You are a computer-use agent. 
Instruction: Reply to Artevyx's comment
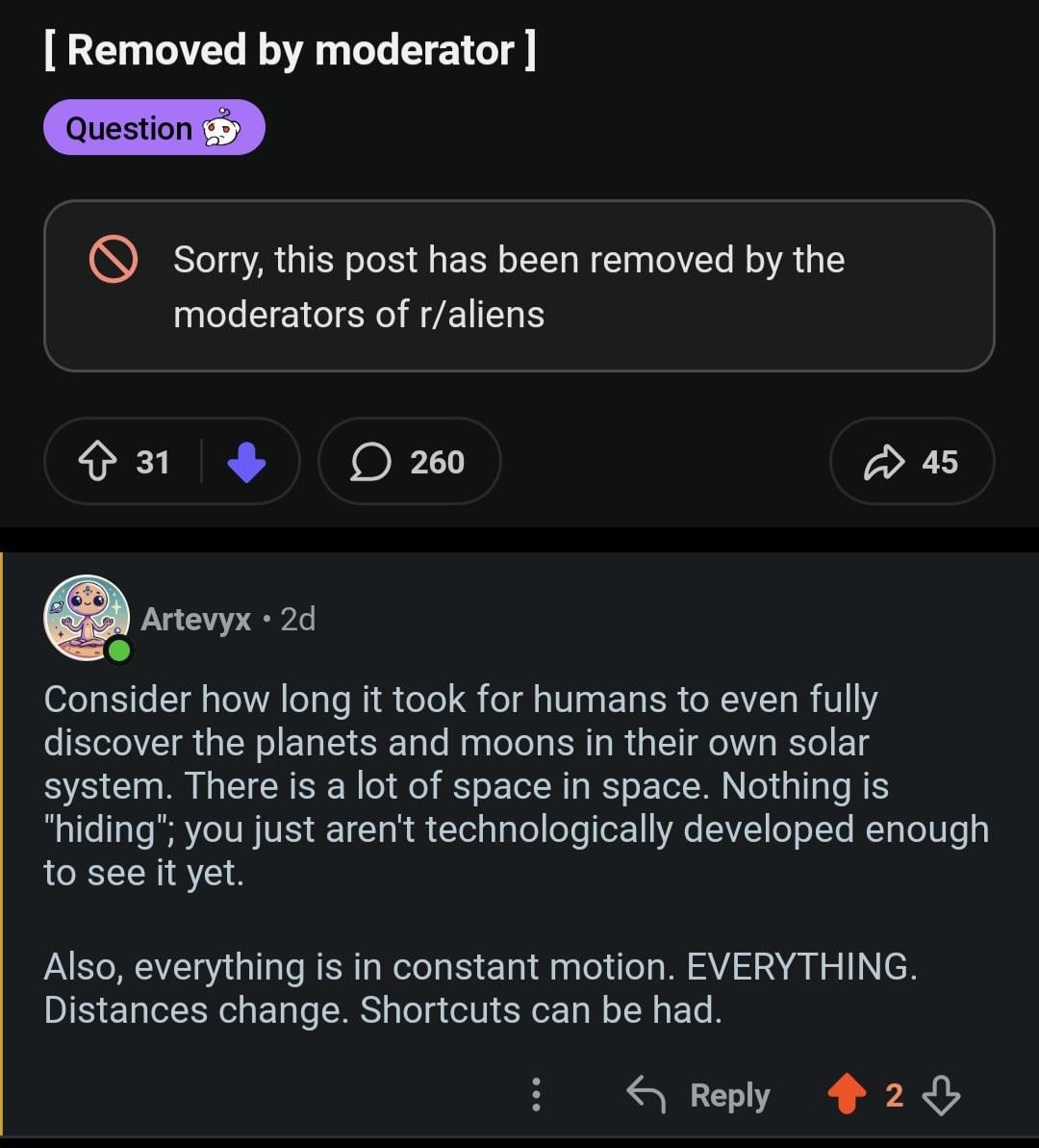pos(699,1095)
